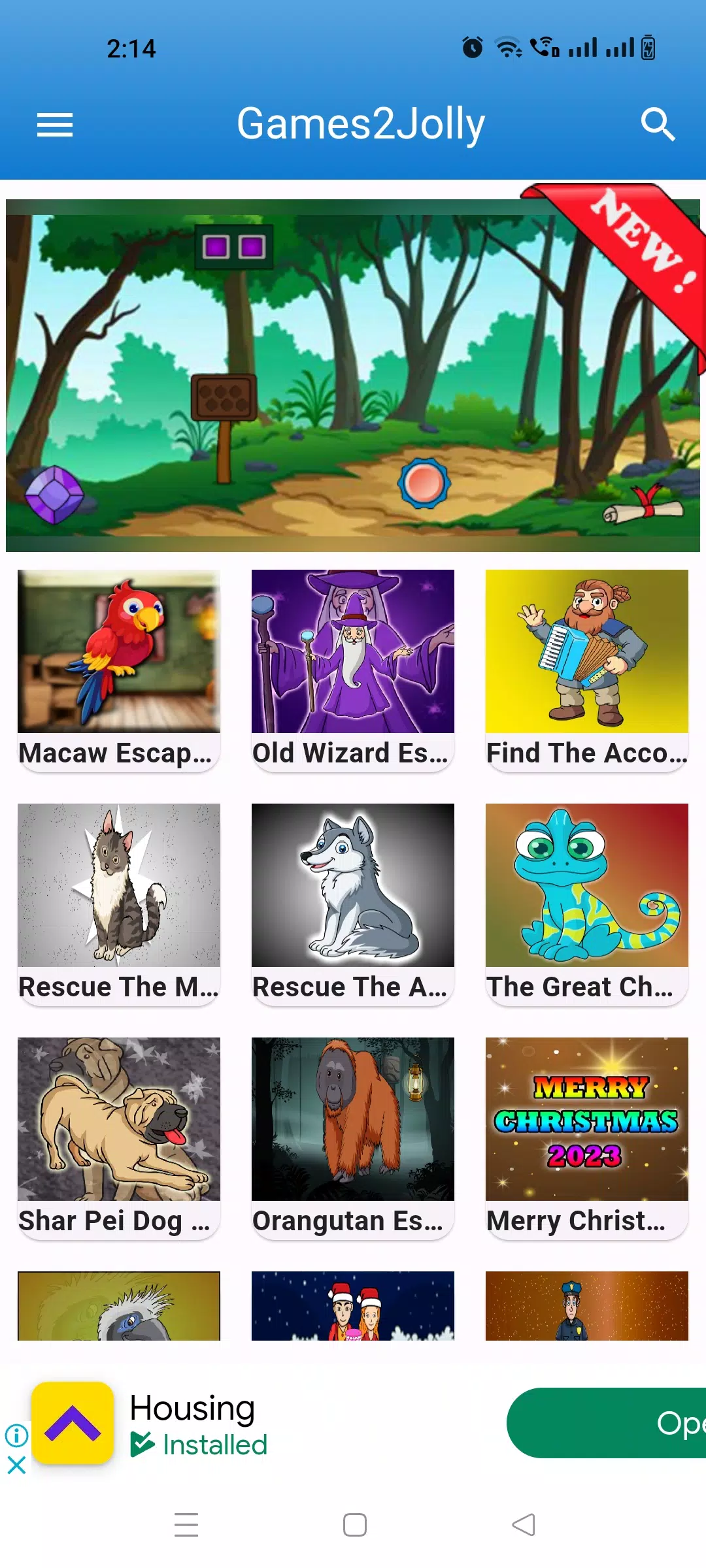Show ad info for the Housing banner
This screenshot has width=706, height=1568.
(x=17, y=1435)
